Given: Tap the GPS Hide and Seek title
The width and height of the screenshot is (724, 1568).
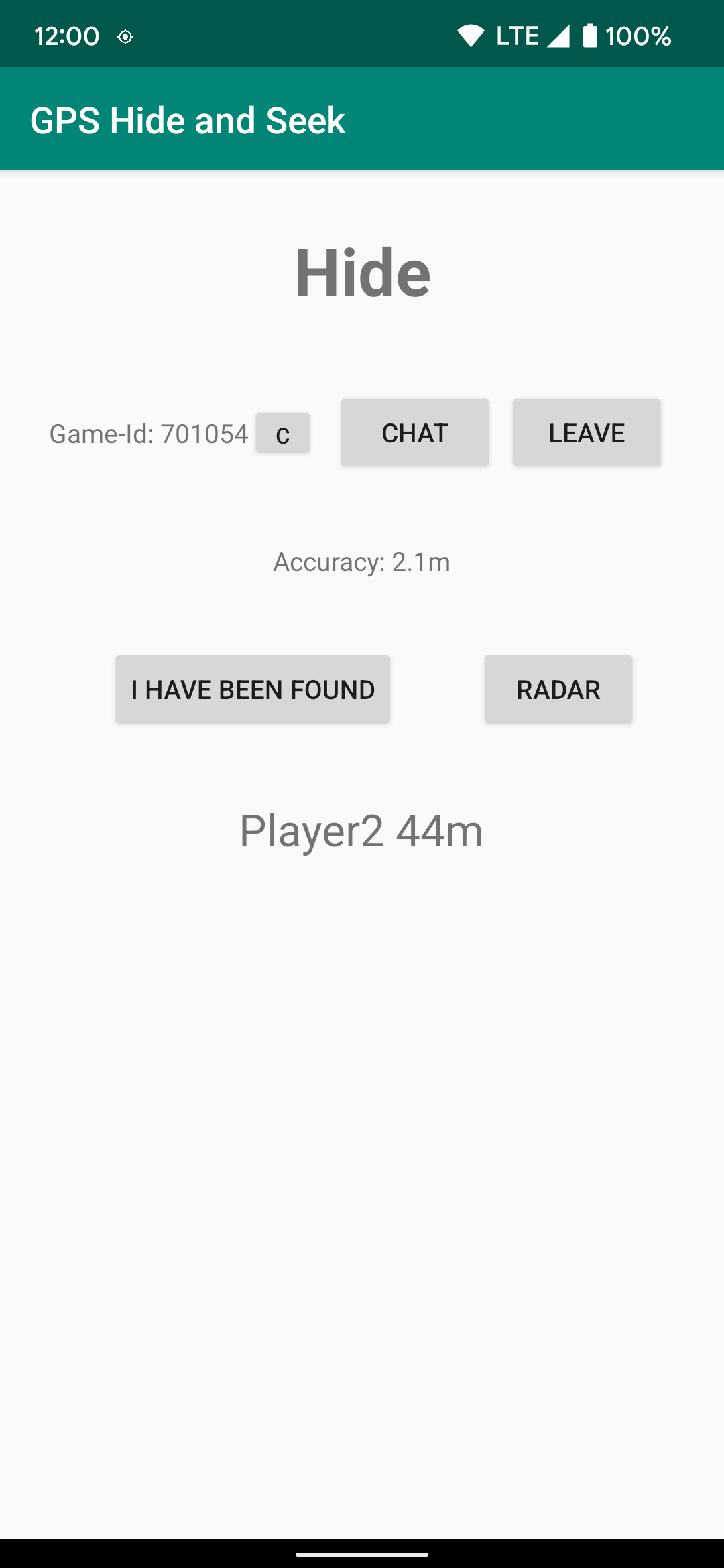Looking at the screenshot, I should pos(188,119).
